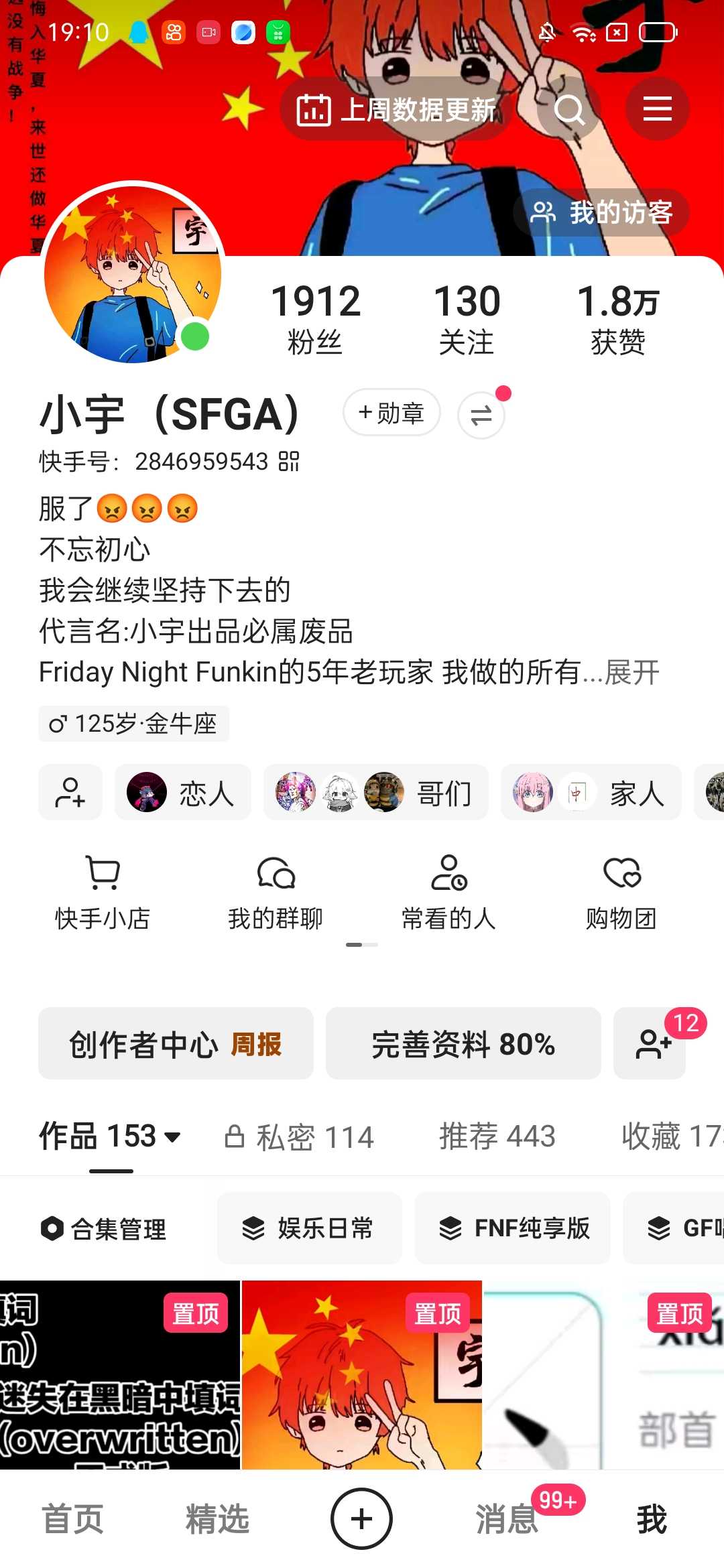
Task: Open the hamburger menu
Action: [x=657, y=109]
